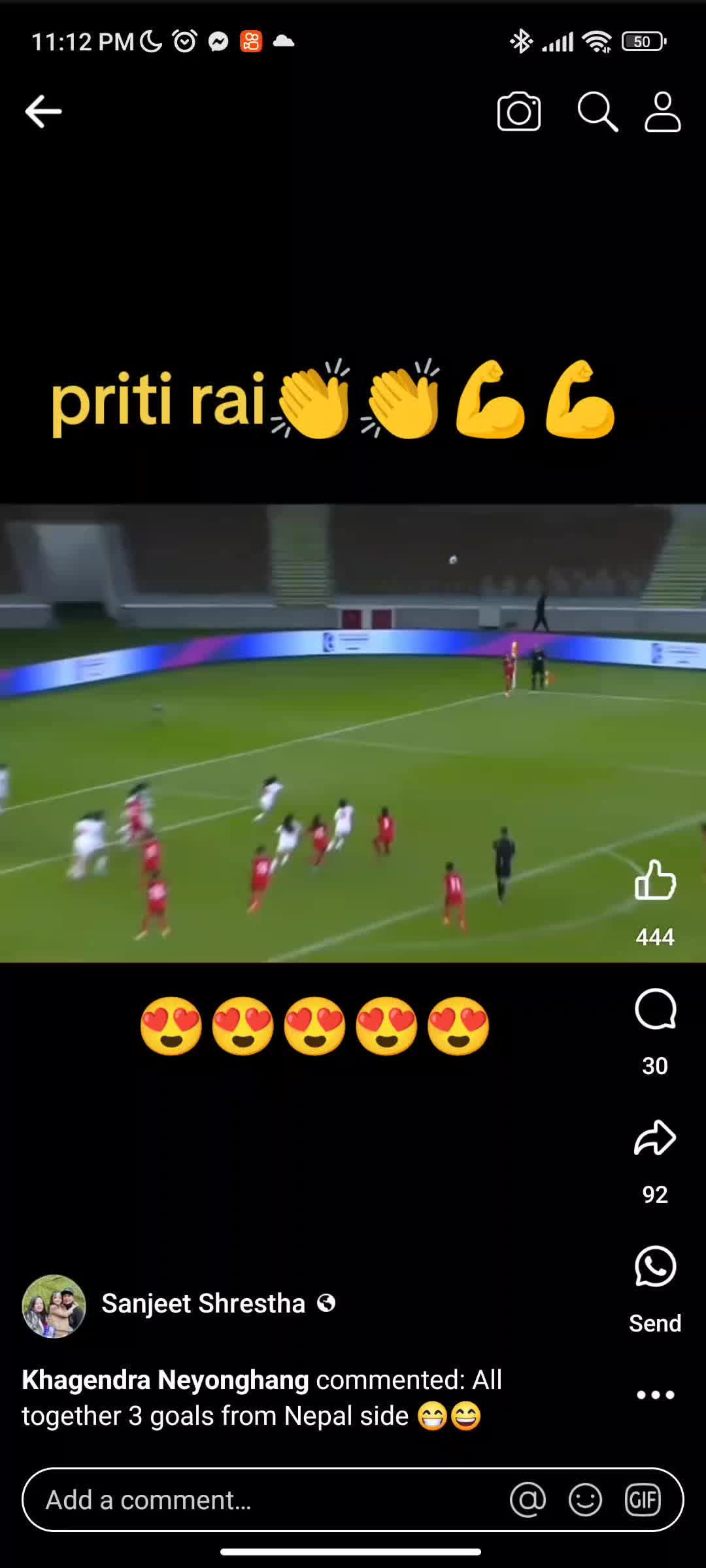706x1568 pixels.
Task: Open Sanjeet Shrestha's profile
Action: (203, 1303)
